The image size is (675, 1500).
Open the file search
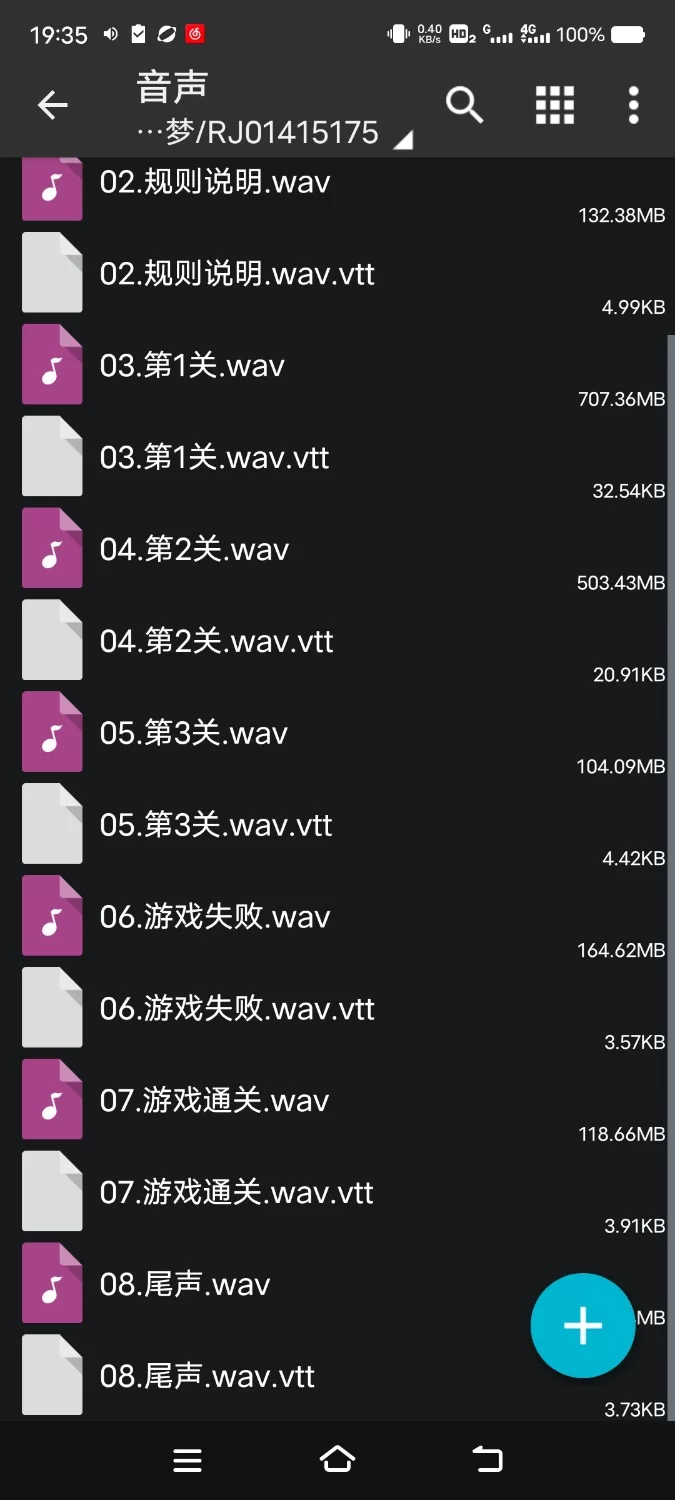(x=464, y=105)
